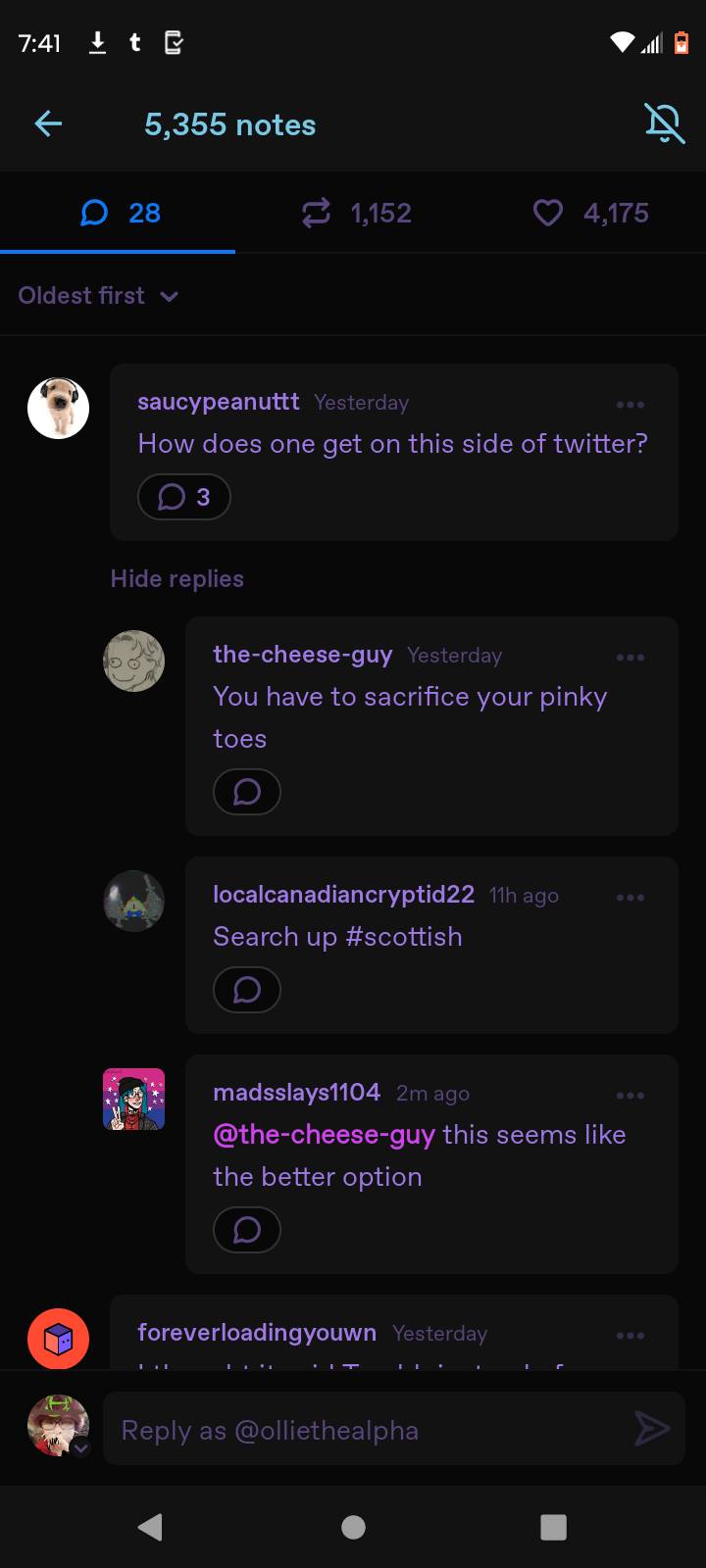Screen dimensions: 706x1568
Task: Reply to madsslays1104's comment
Action: pos(247,1229)
